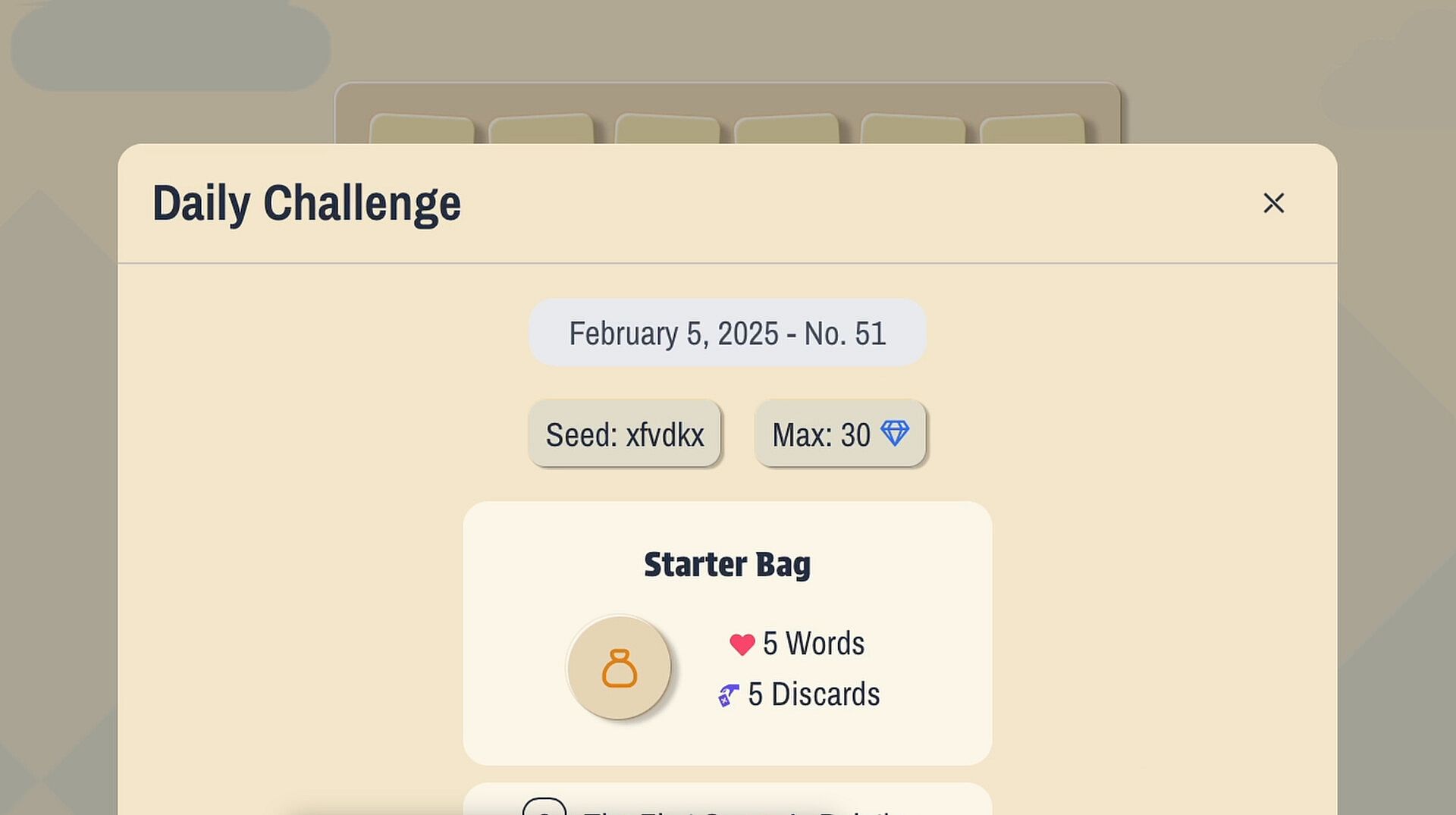The height and width of the screenshot is (815, 1456).
Task: Tap the Seed: xfvdkx chip
Action: (x=624, y=434)
